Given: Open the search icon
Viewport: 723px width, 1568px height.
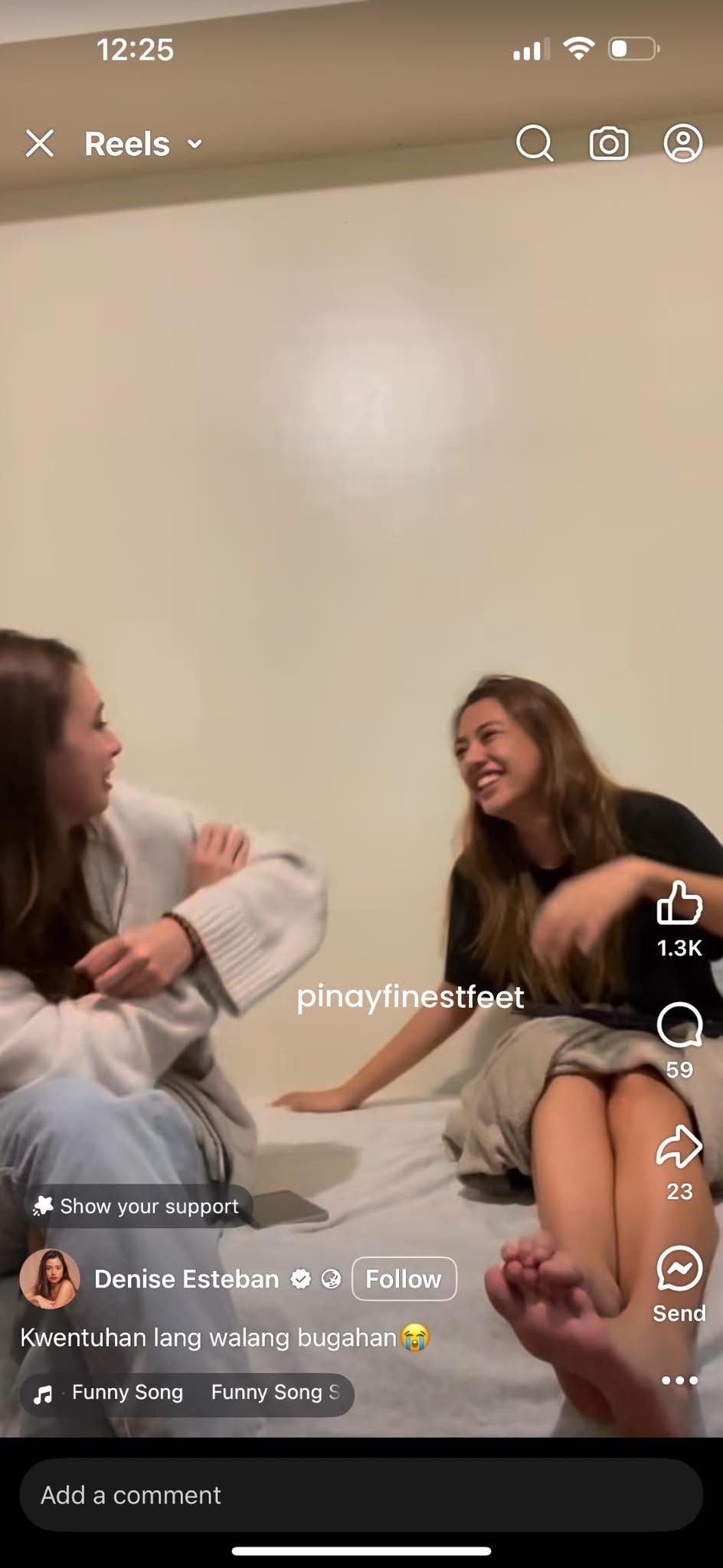Looking at the screenshot, I should pyautogui.click(x=534, y=143).
